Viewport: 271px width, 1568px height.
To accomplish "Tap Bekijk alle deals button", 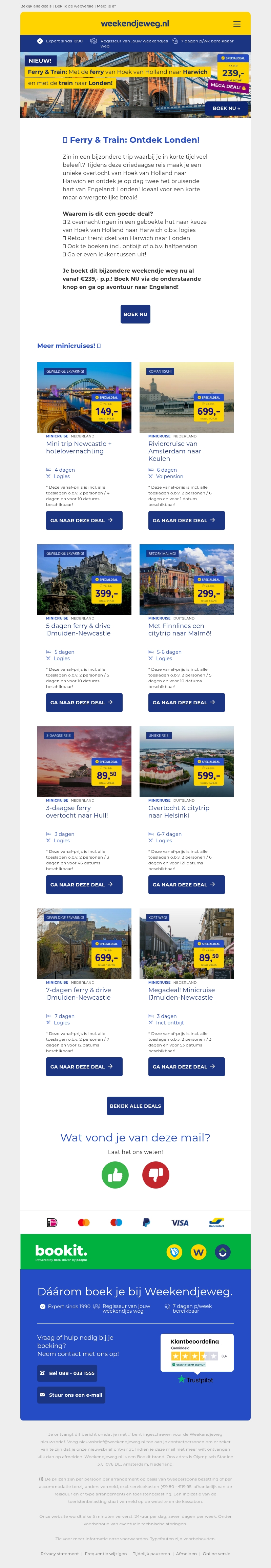I will coord(135,1106).
